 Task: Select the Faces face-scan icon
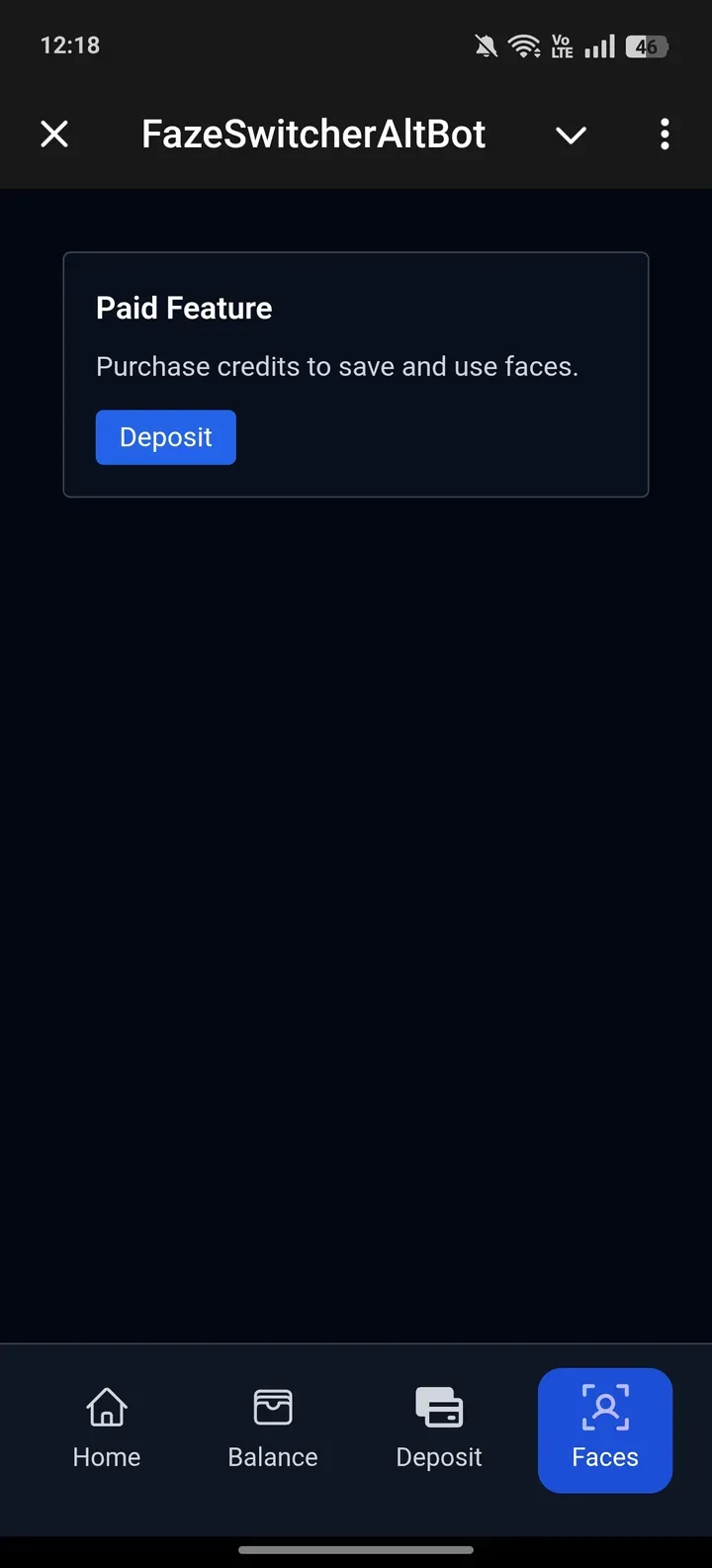(x=604, y=1405)
